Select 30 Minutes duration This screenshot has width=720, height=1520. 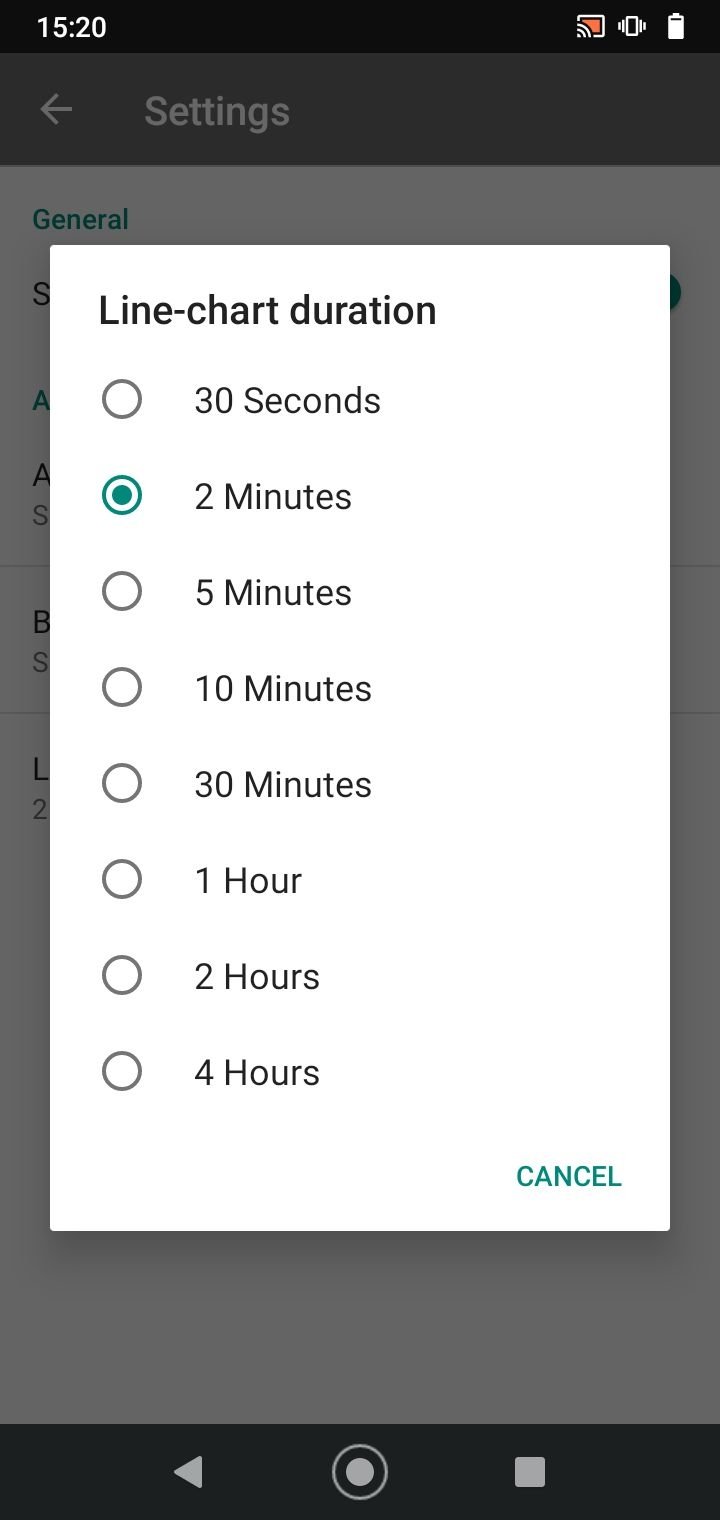click(359, 784)
